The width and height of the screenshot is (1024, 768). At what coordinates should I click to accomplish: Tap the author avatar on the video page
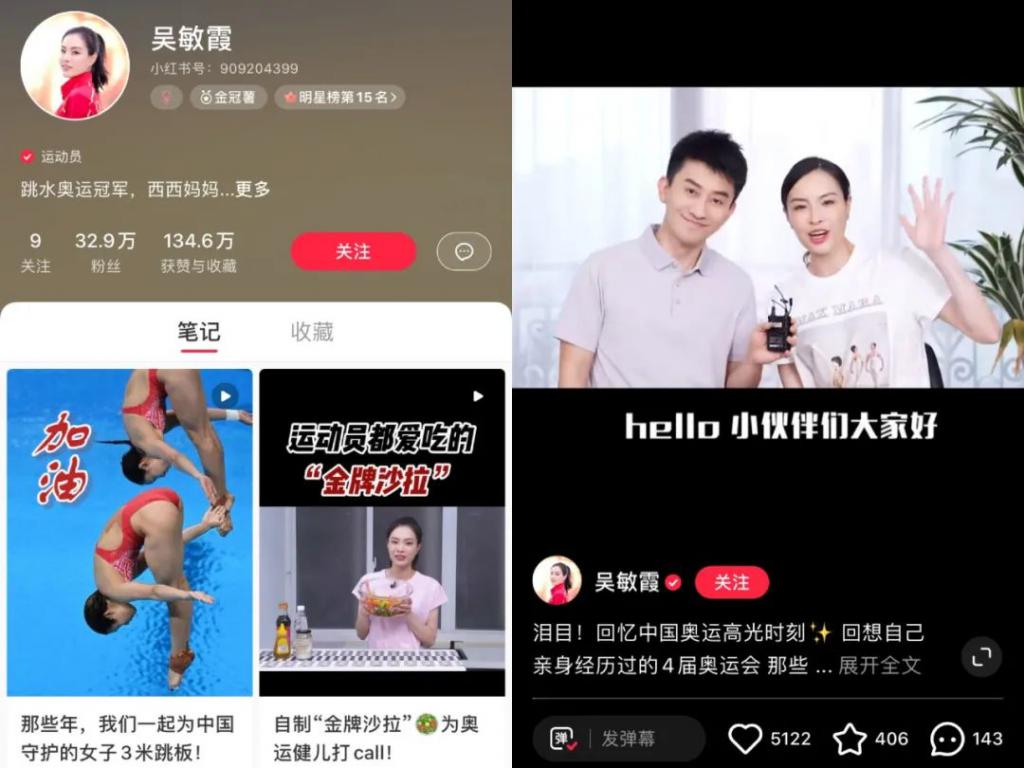[x=557, y=581]
